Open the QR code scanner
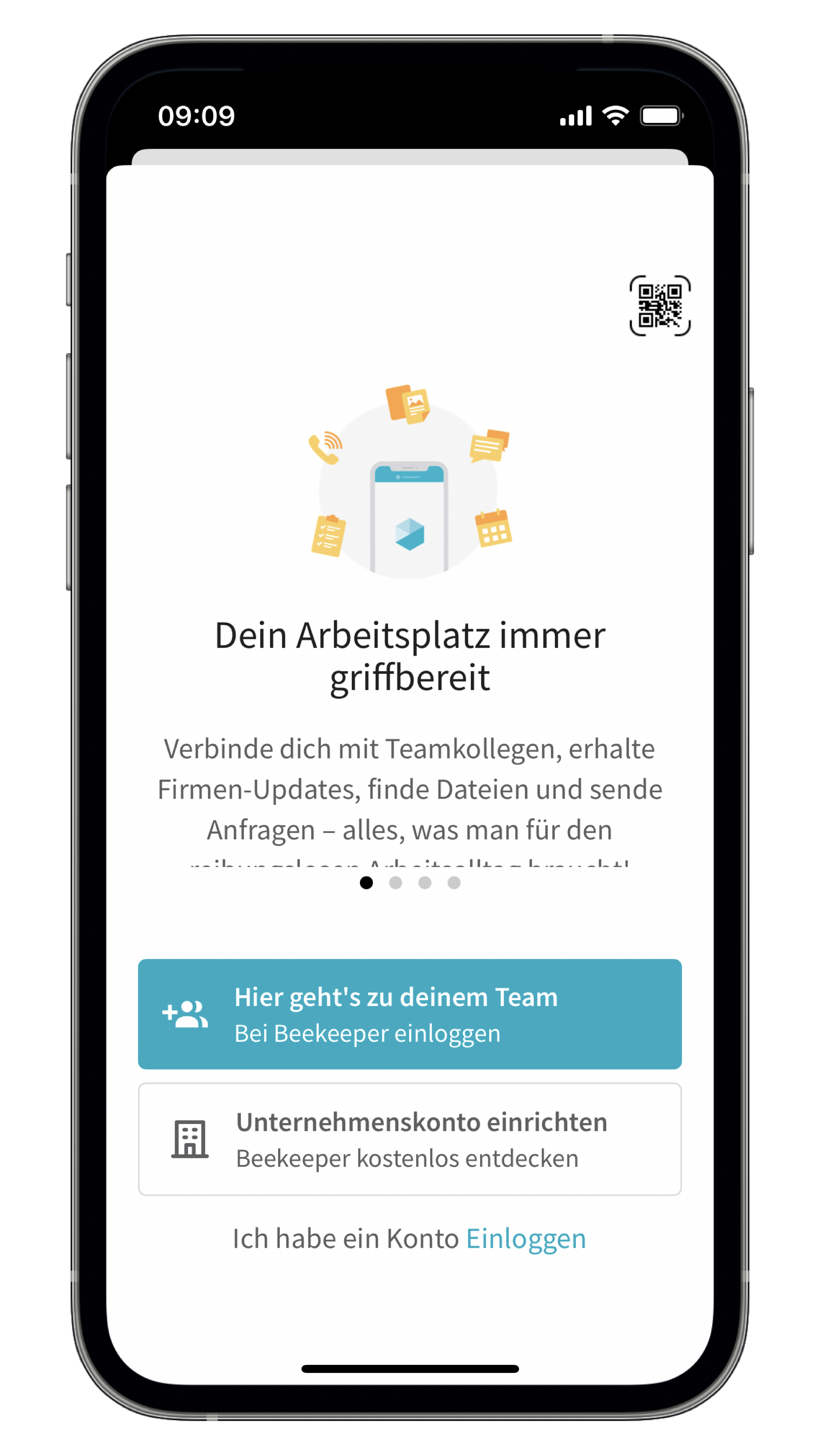Viewport: 820px width, 1456px height. pyautogui.click(x=659, y=306)
